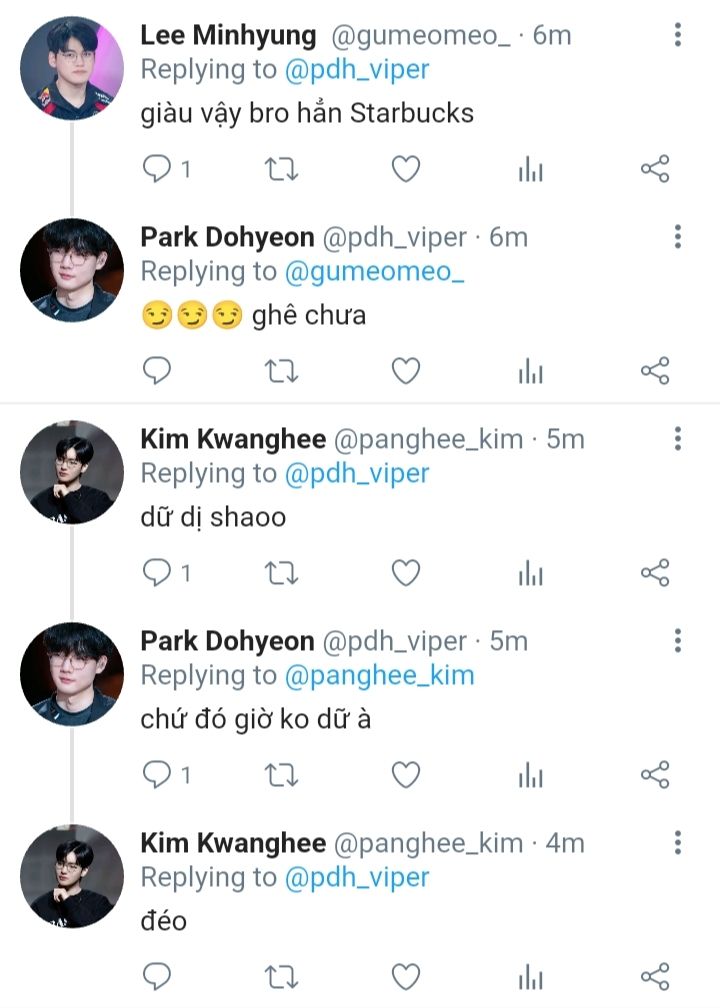Like Park Dohyeon's 'ghê chưa' tweet
720x1008 pixels.
tap(406, 371)
